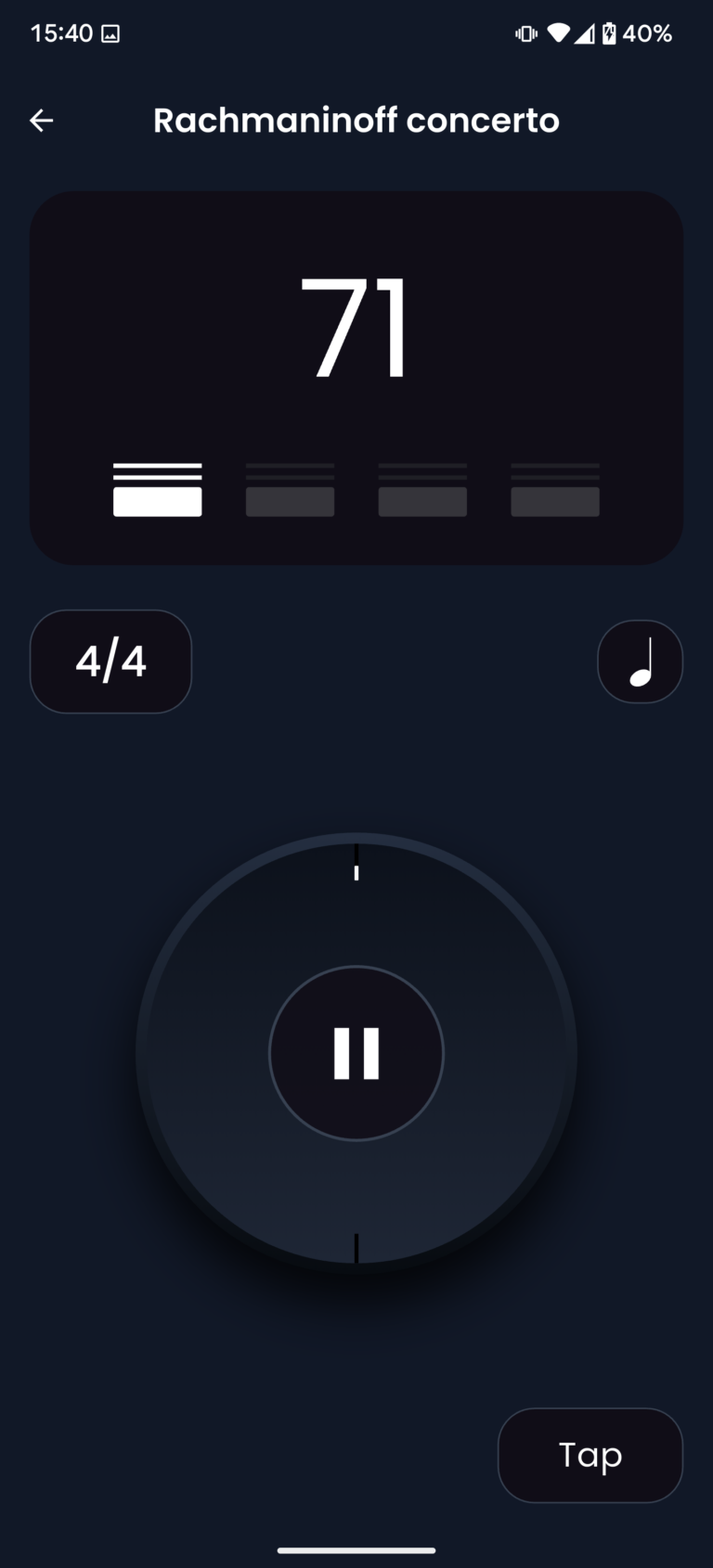The image size is (713, 1568).
Task: Toggle the second beat bar
Action: point(290,490)
